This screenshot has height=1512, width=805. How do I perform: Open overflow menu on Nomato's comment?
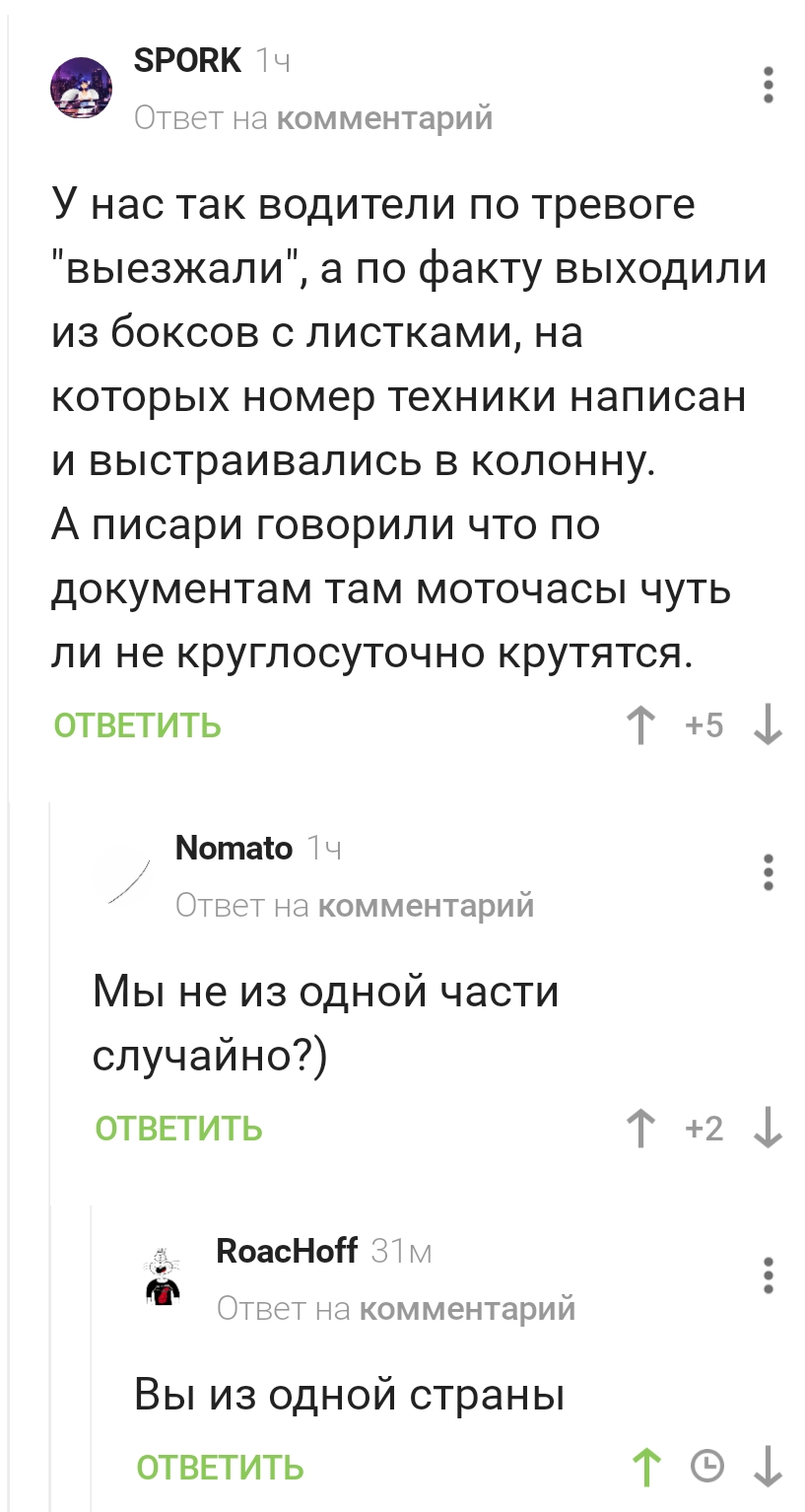pos(769,872)
